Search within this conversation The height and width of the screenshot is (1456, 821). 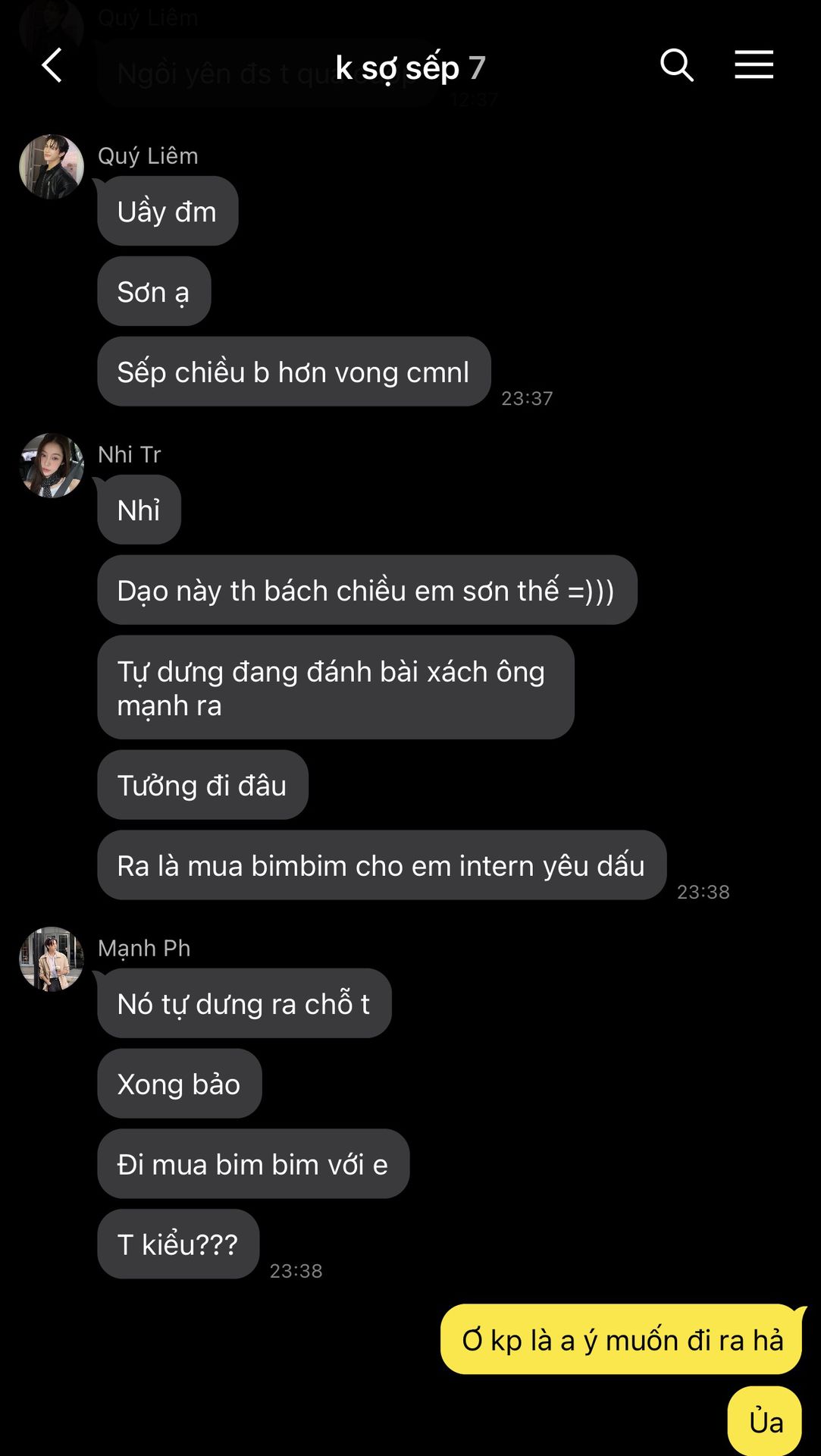676,65
